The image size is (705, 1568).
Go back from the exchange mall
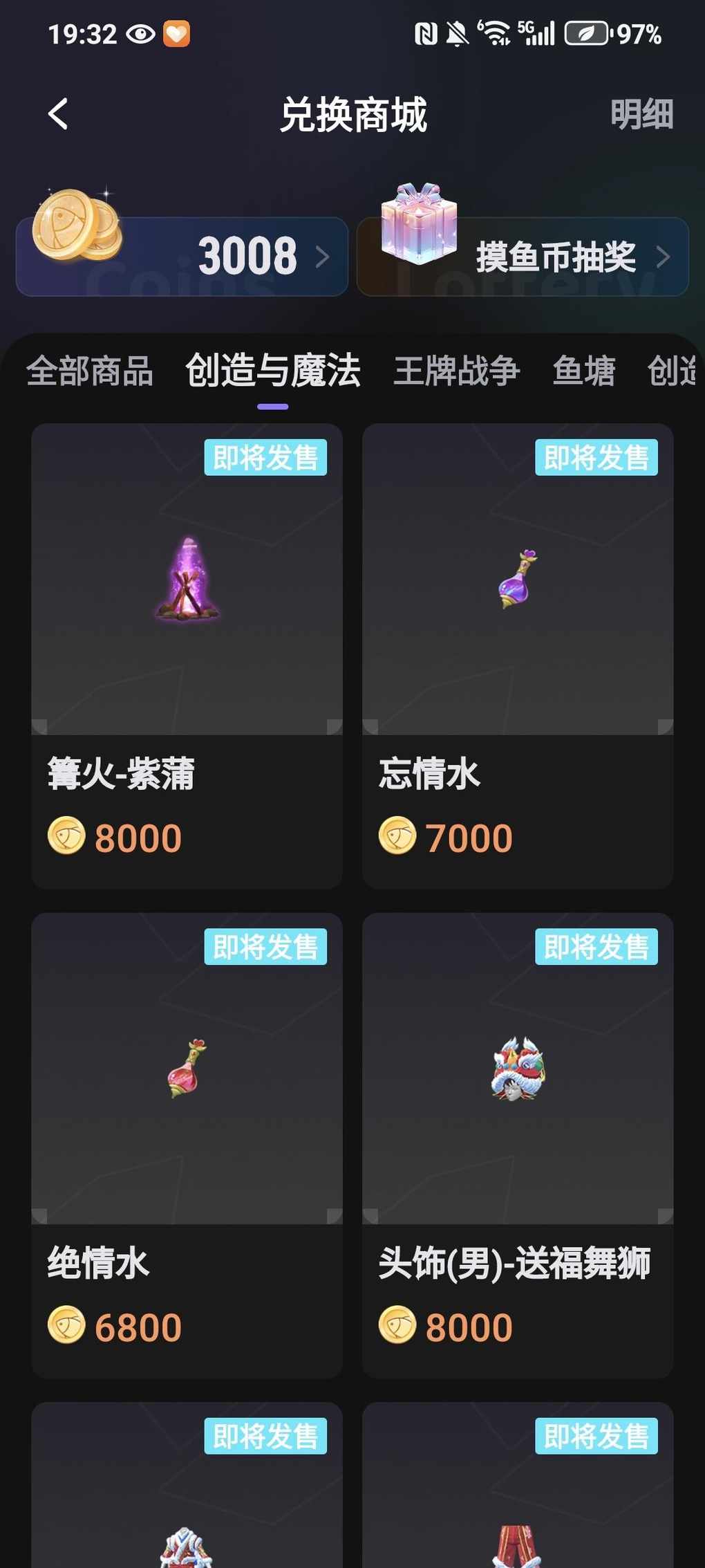pyautogui.click(x=58, y=114)
